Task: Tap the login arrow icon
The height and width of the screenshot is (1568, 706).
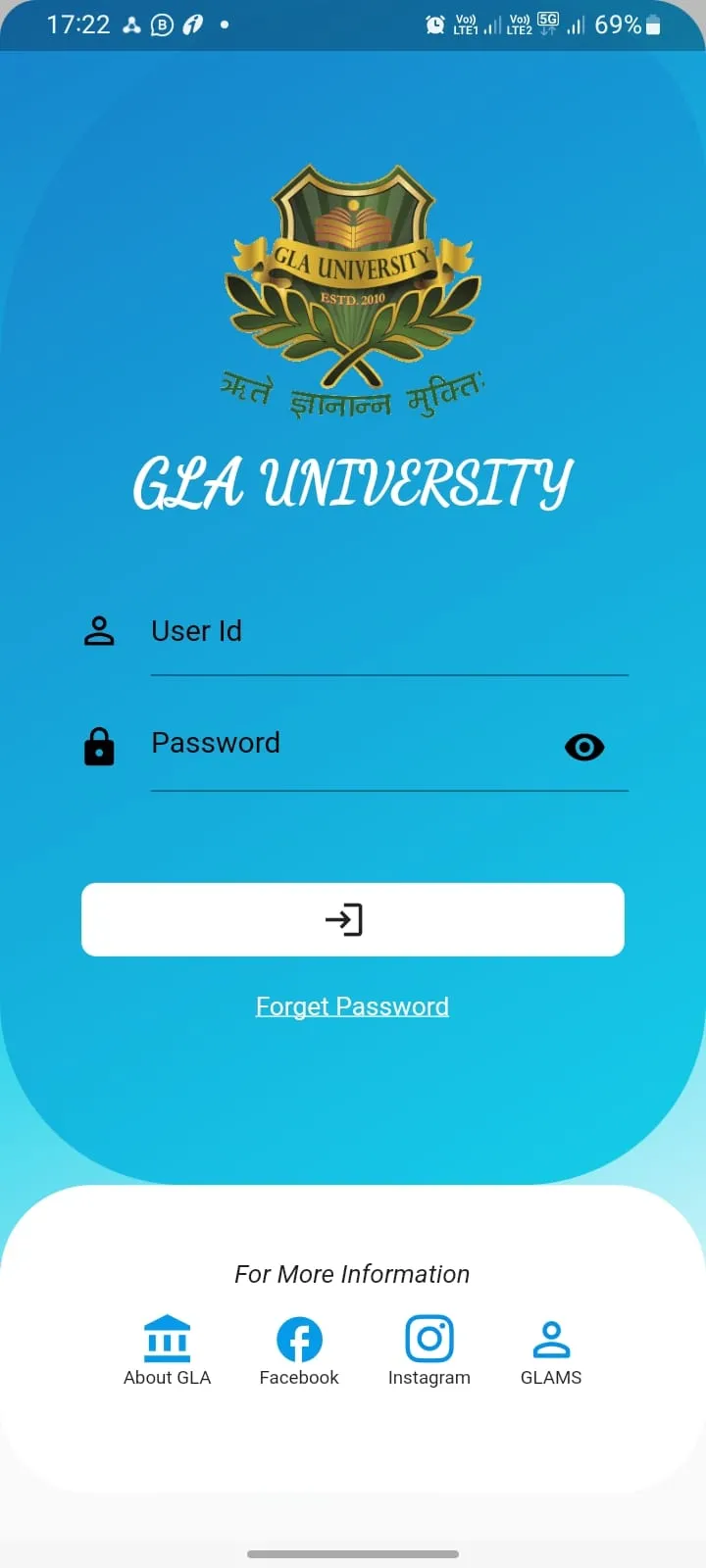Action: pos(352,919)
